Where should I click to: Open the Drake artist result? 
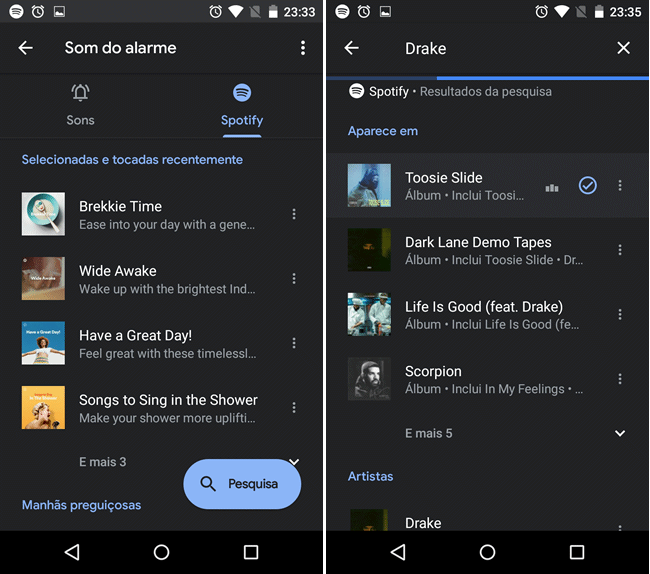(423, 522)
